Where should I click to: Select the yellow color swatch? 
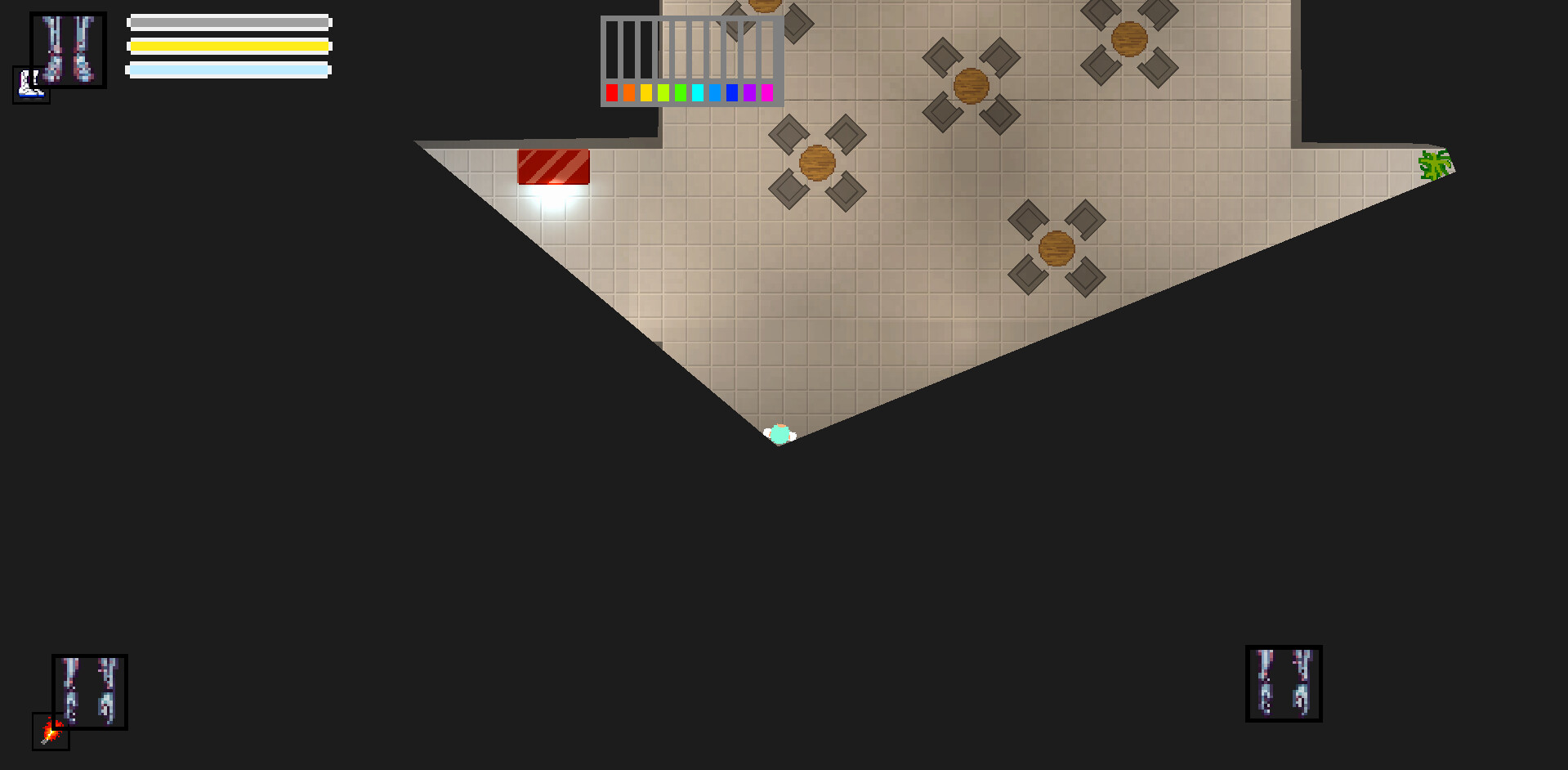[646, 93]
